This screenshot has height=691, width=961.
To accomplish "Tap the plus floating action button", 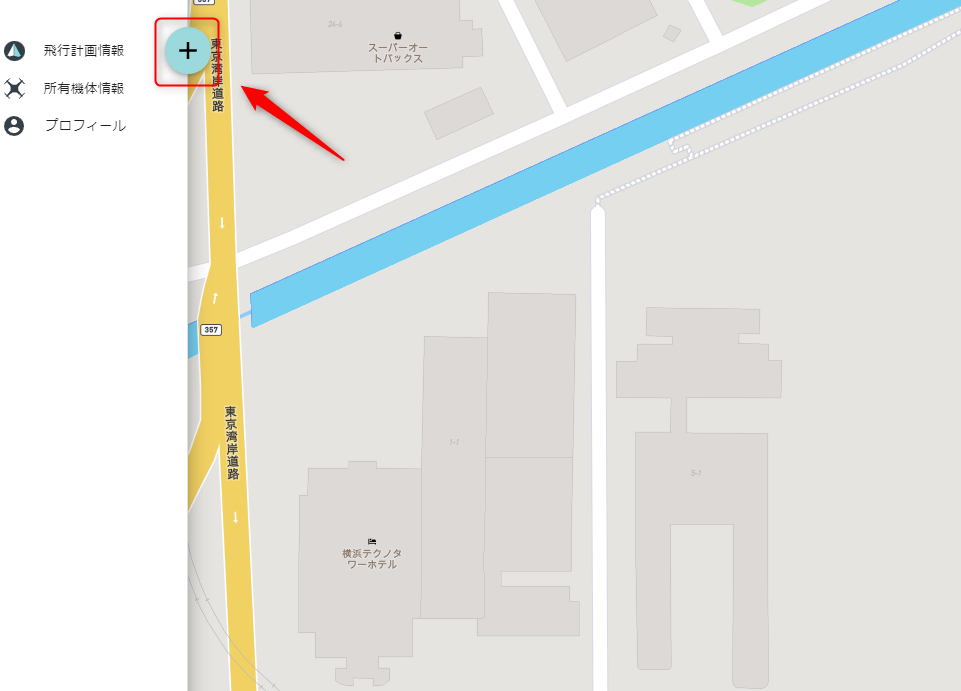I will 187,51.
